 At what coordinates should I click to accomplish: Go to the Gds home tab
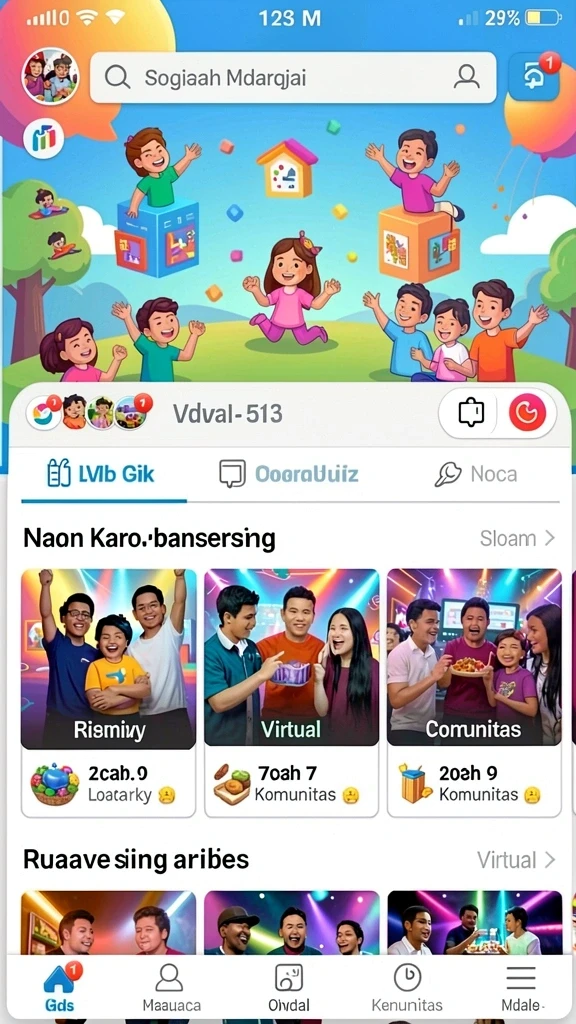60,988
